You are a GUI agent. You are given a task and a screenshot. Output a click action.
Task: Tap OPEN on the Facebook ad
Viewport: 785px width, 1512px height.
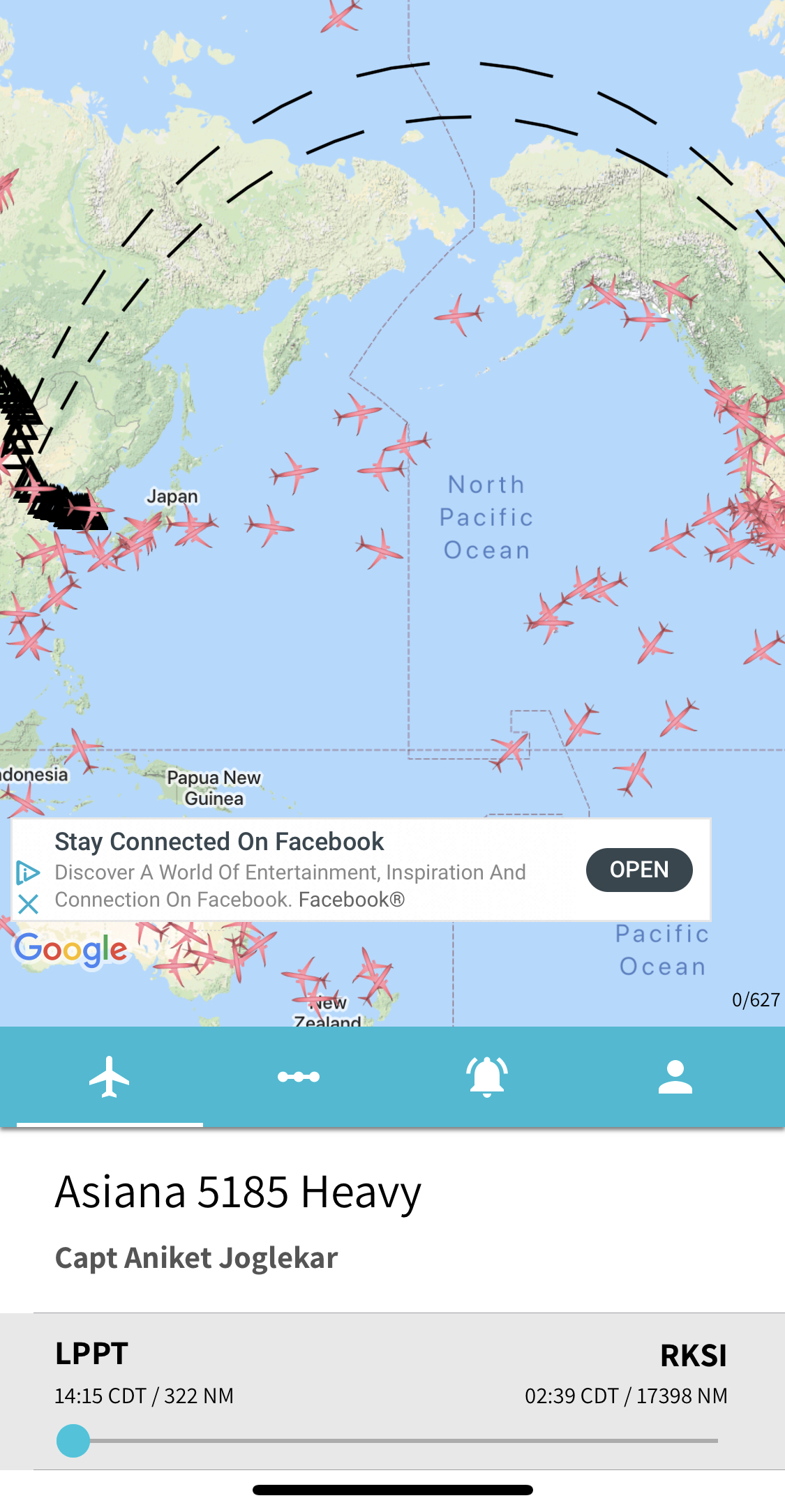point(638,870)
